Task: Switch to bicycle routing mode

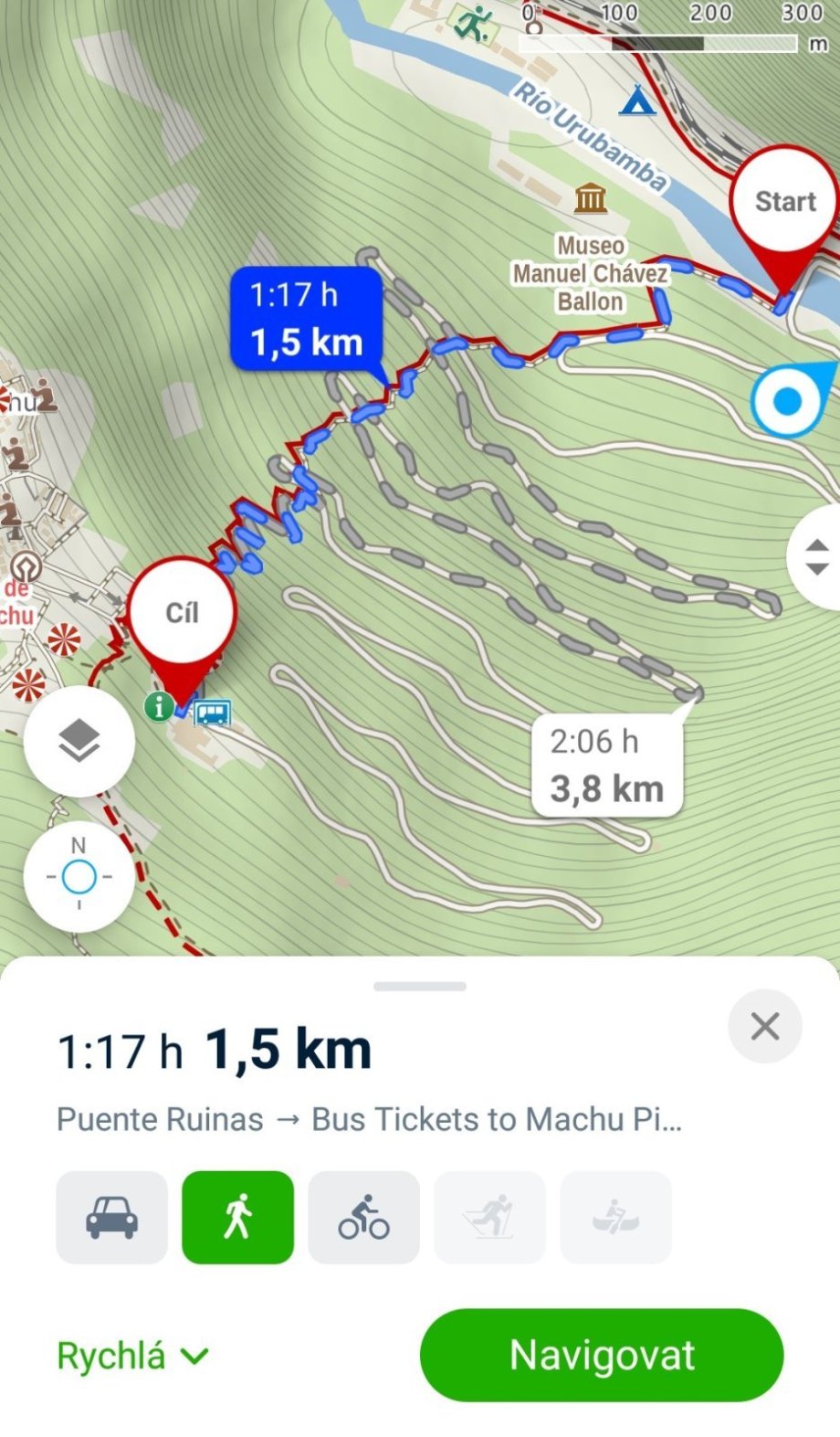Action: pos(363,1218)
